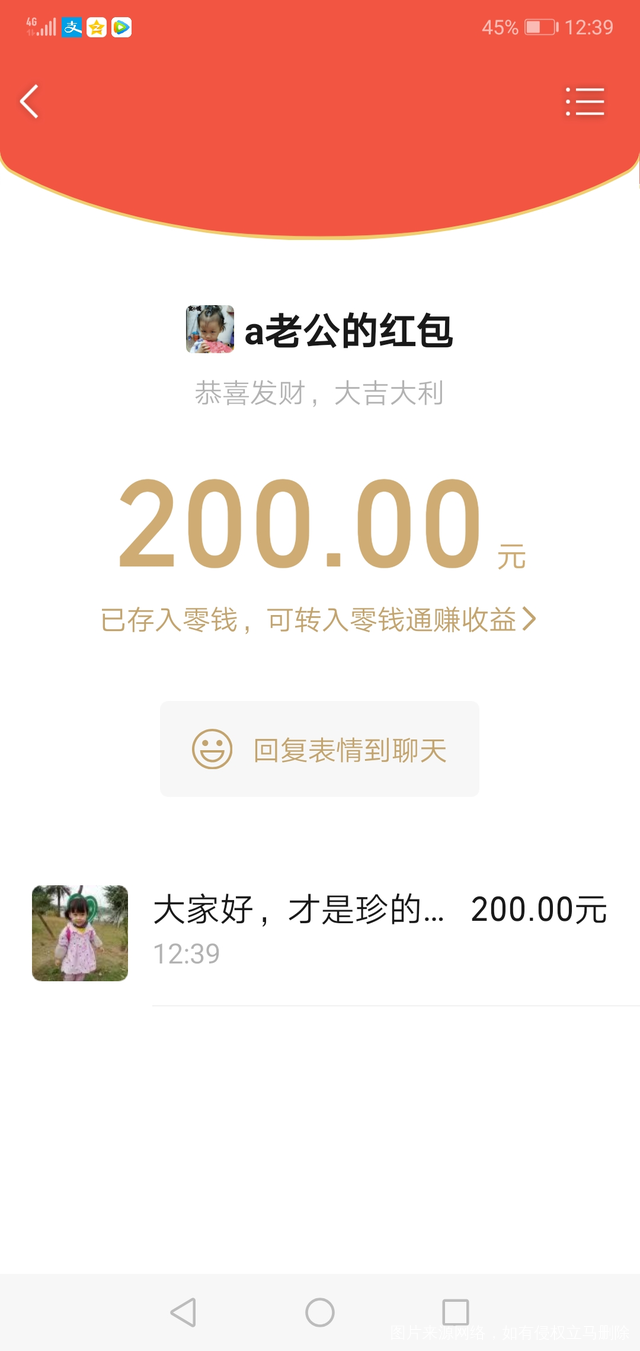The height and width of the screenshot is (1351, 640).
Task: Open the 已存入零钱 transfer to 零钱通 link
Action: [x=319, y=620]
